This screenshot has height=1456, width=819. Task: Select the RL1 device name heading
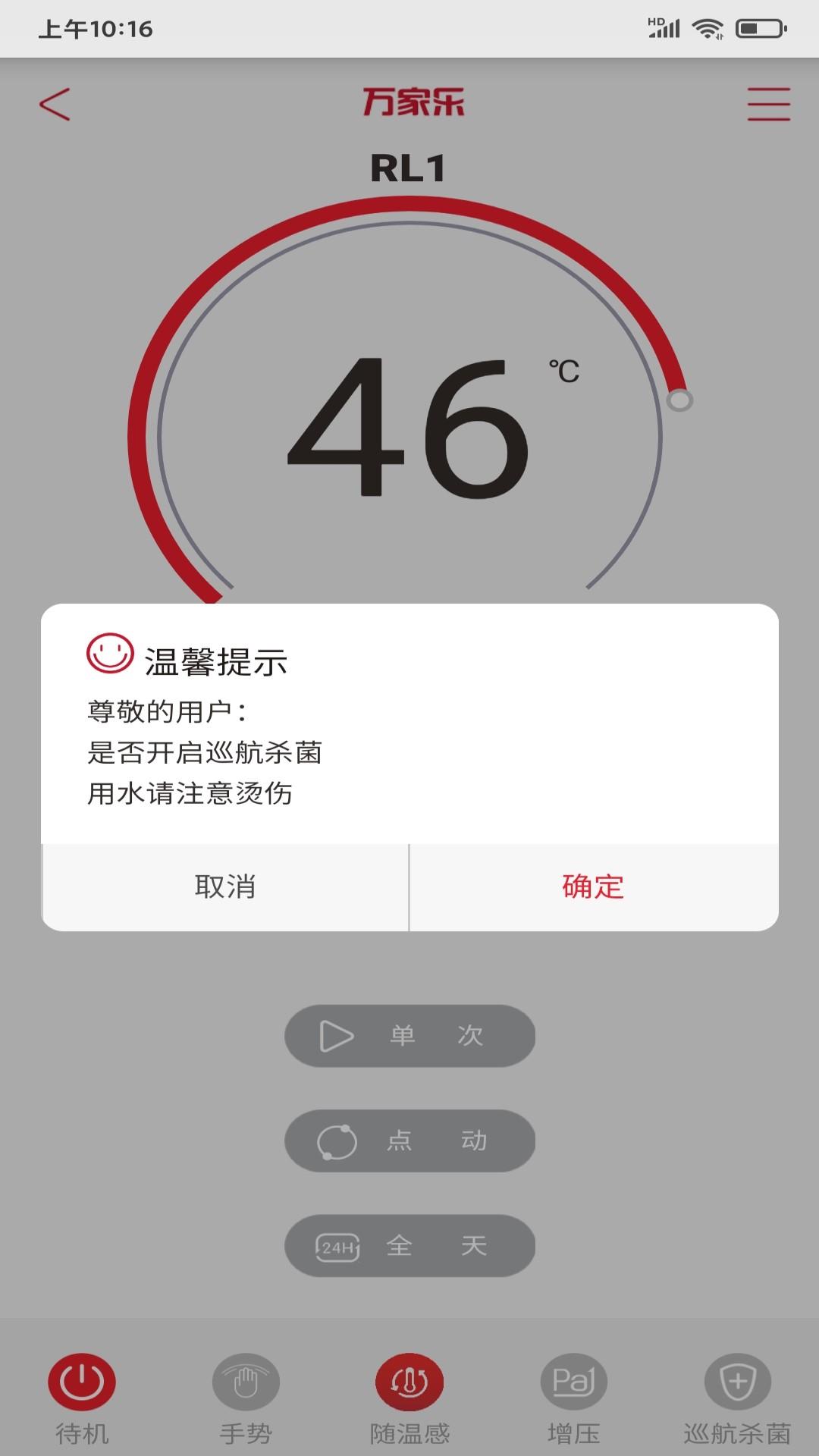pyautogui.click(x=409, y=168)
